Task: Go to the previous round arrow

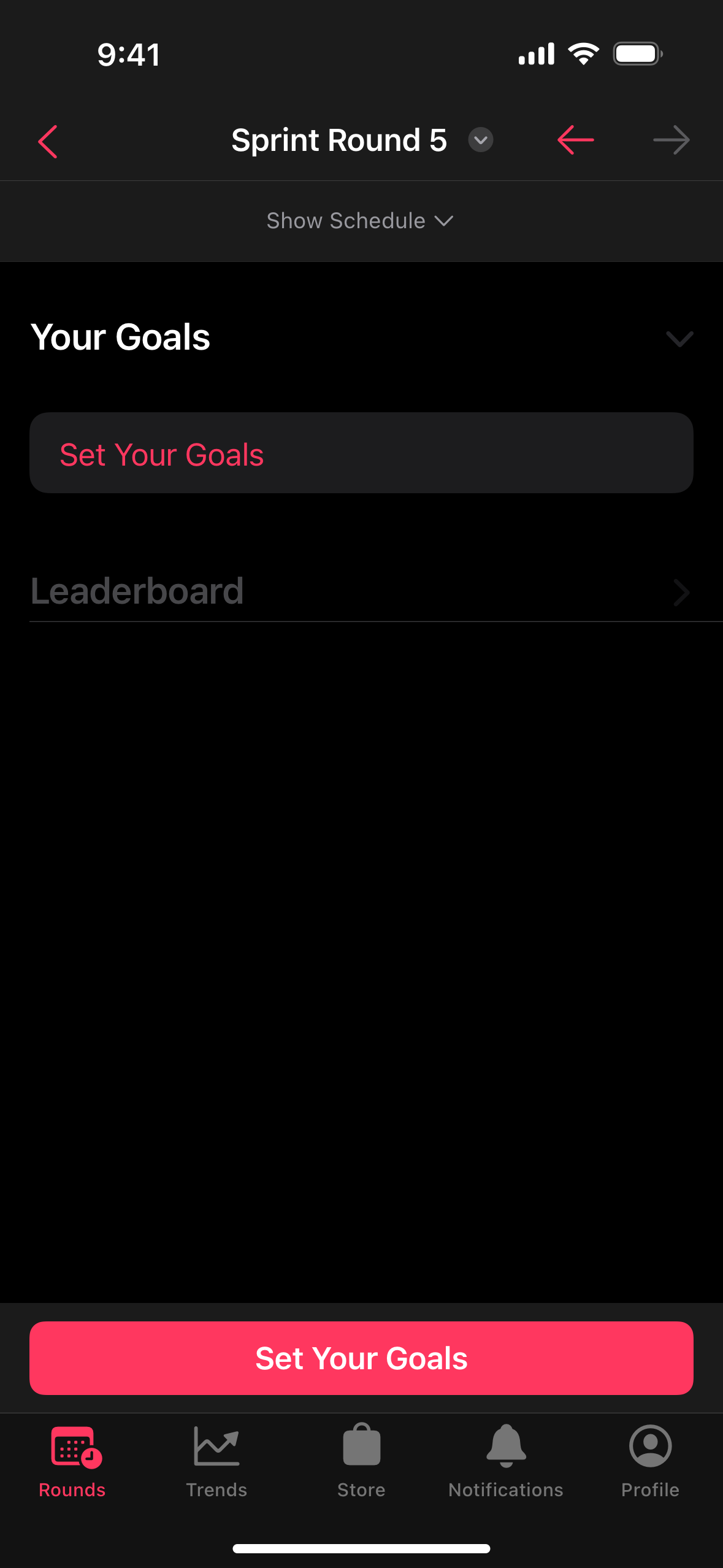Action: pyautogui.click(x=575, y=140)
